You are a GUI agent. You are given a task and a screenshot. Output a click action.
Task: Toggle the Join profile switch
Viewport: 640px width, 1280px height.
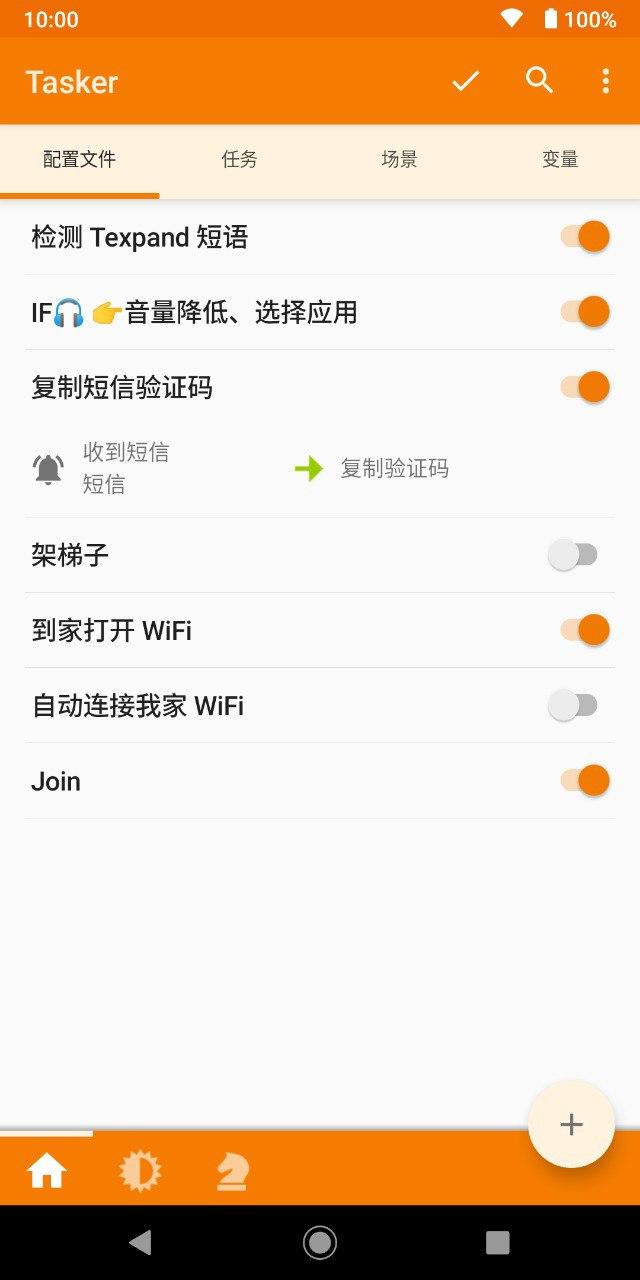(x=584, y=781)
